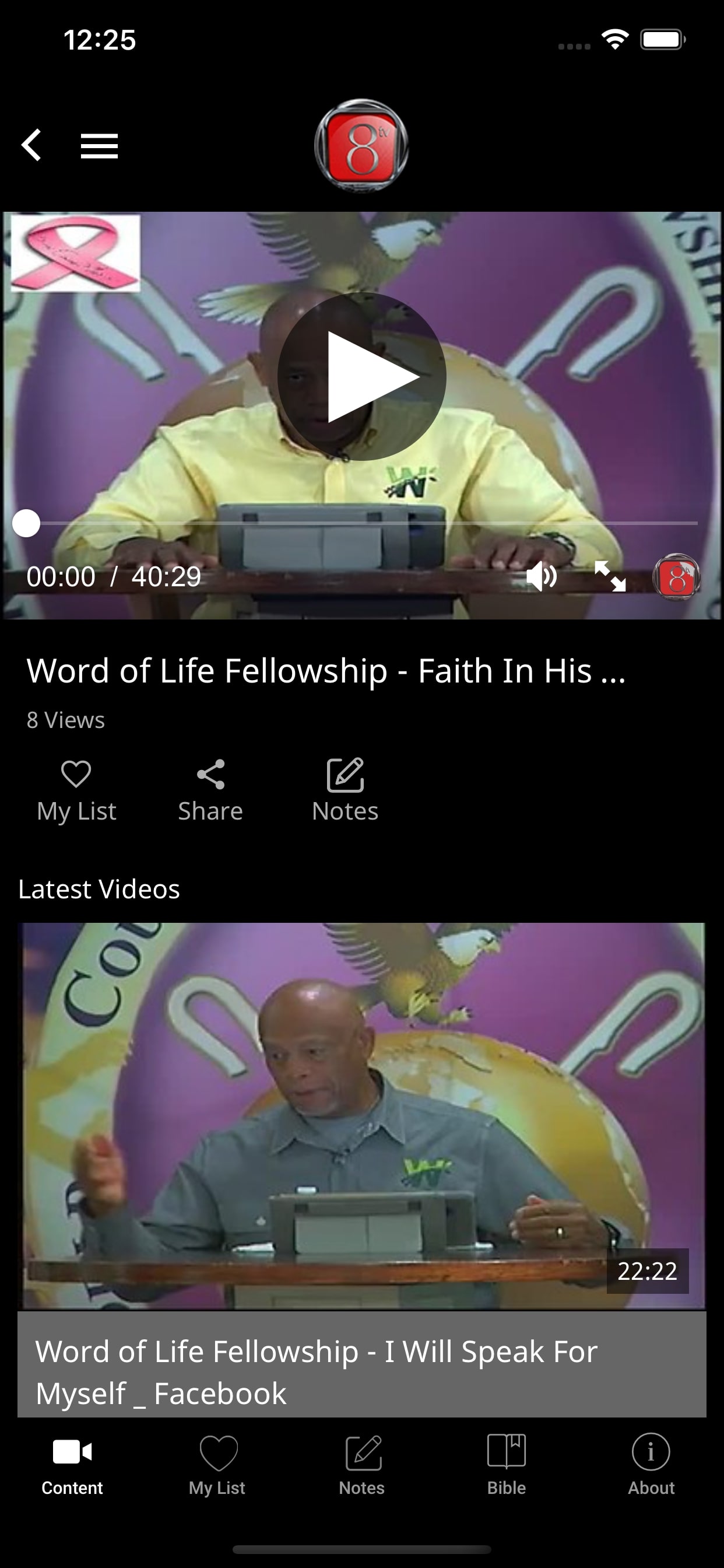724x1568 pixels.
Task: Play the Faith In His video
Action: (361, 376)
